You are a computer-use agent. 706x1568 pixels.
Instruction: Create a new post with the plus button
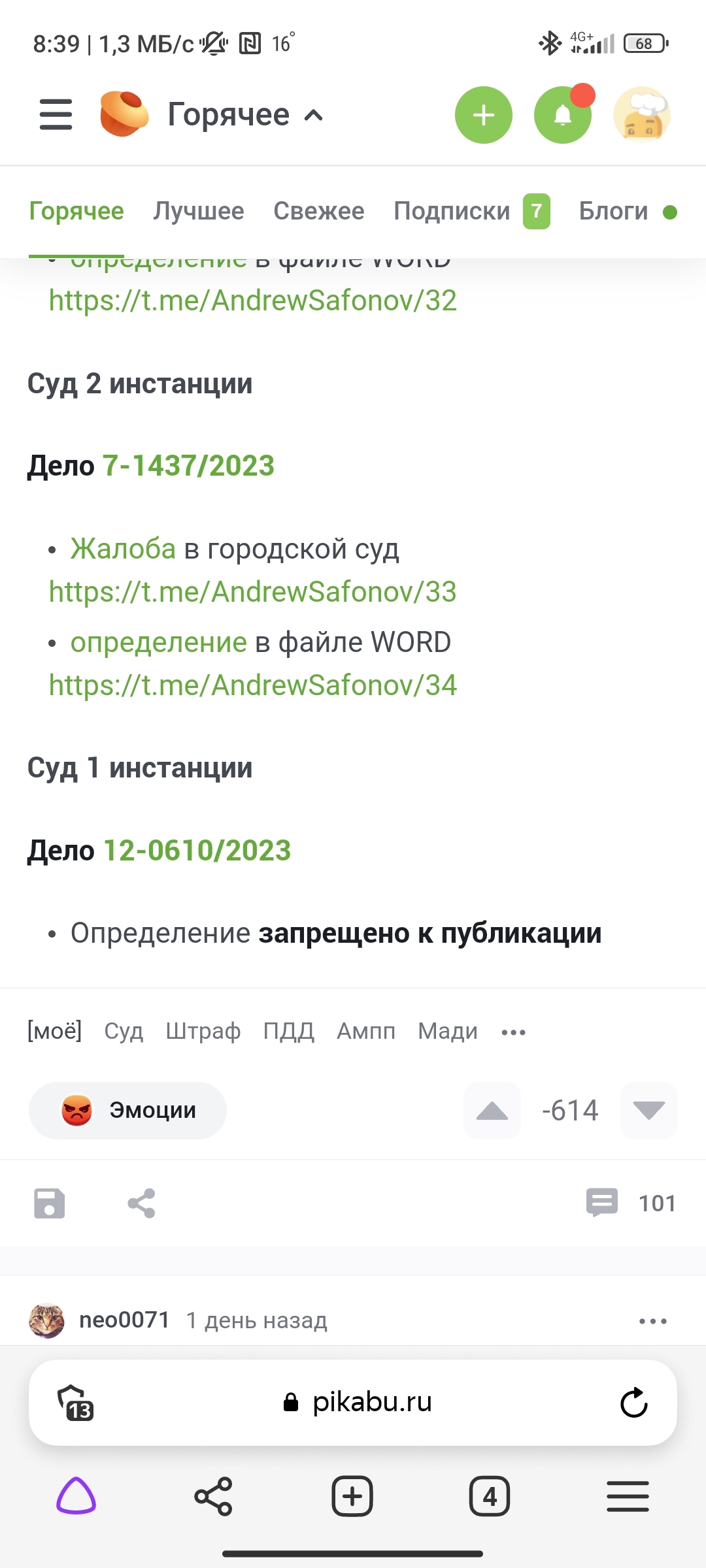click(483, 115)
